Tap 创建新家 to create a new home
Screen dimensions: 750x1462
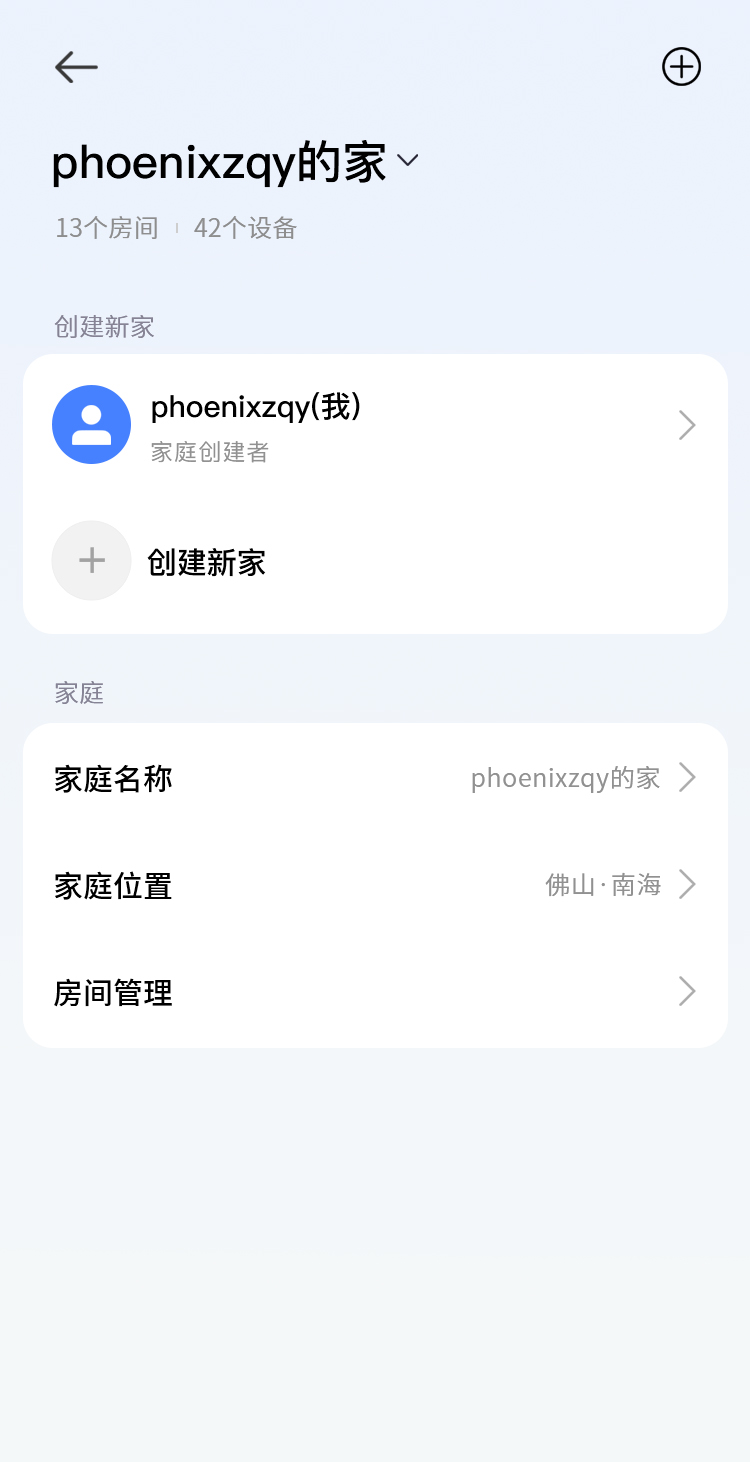pos(206,562)
